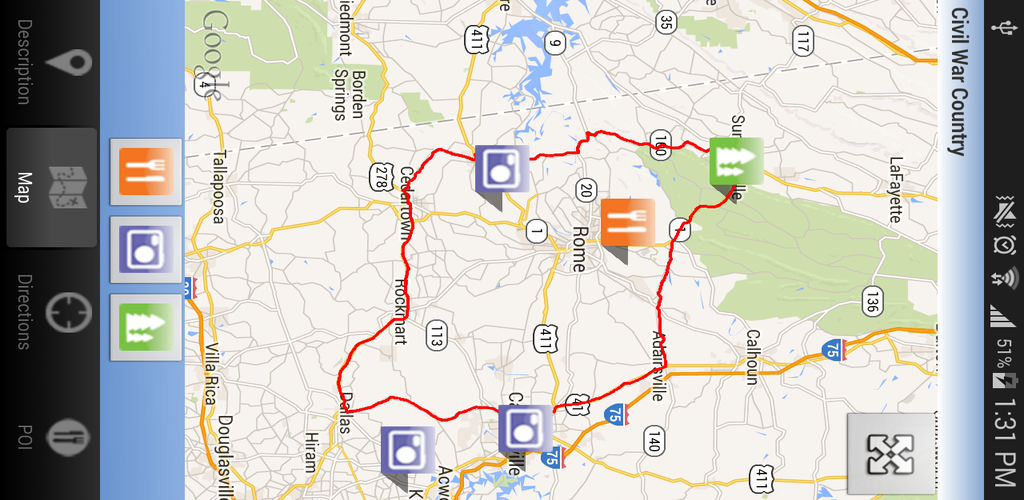Select the camera marker nearest Cedartown
Image resolution: width=1024 pixels, height=500 pixels.
click(501, 170)
